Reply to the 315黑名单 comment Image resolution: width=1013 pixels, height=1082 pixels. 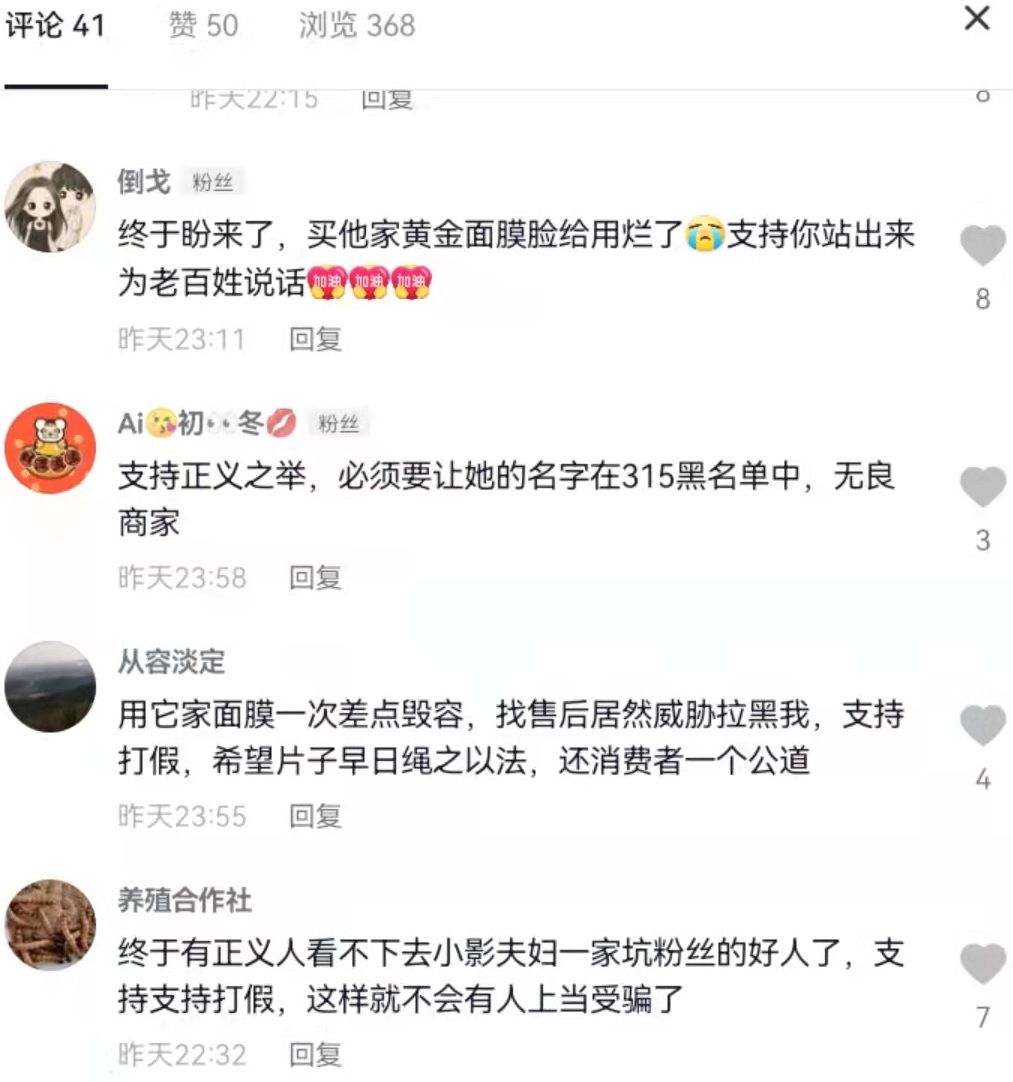(316, 577)
